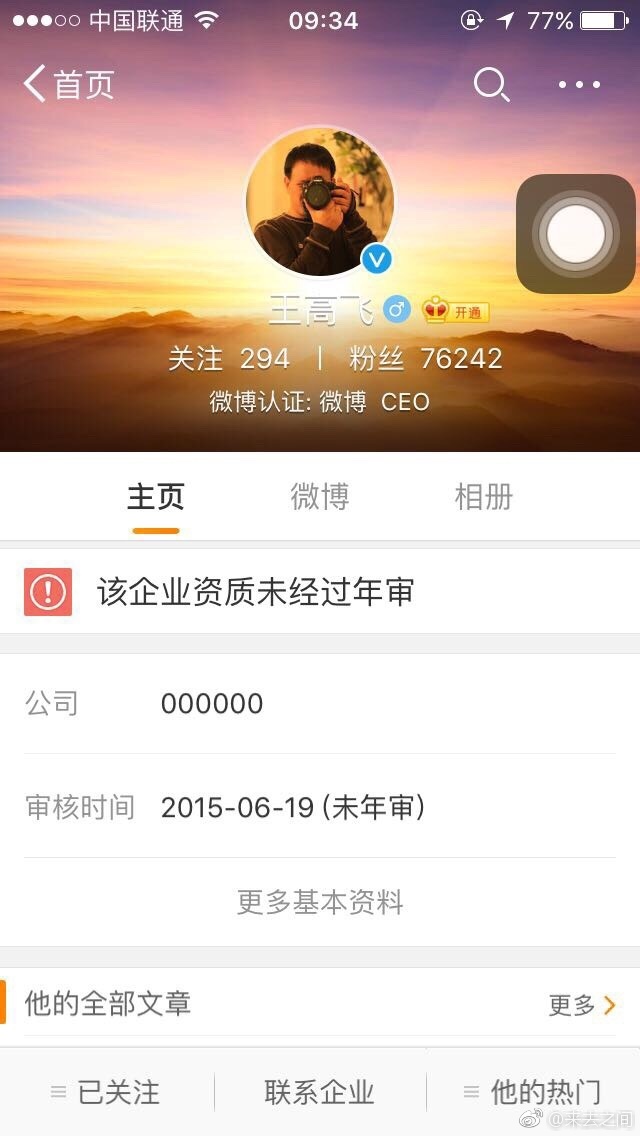The height and width of the screenshot is (1136, 640).
Task: View the 关注 294 following list
Action: (x=229, y=358)
